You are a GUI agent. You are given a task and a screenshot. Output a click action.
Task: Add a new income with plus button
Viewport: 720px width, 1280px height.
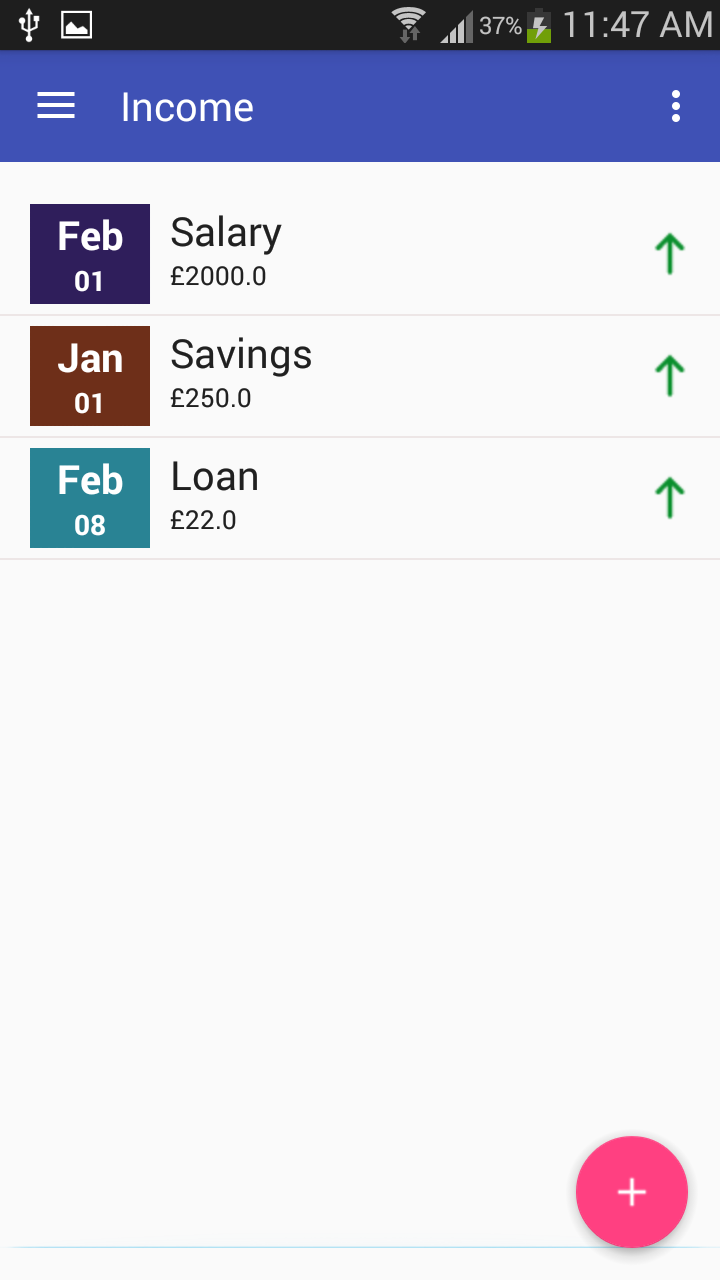pos(632,1192)
